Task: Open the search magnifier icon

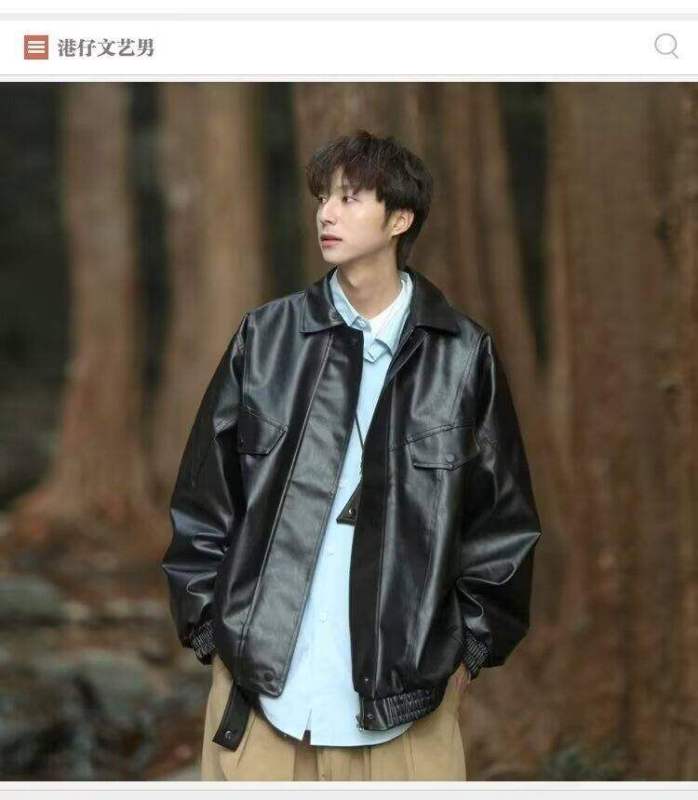Action: [x=666, y=46]
